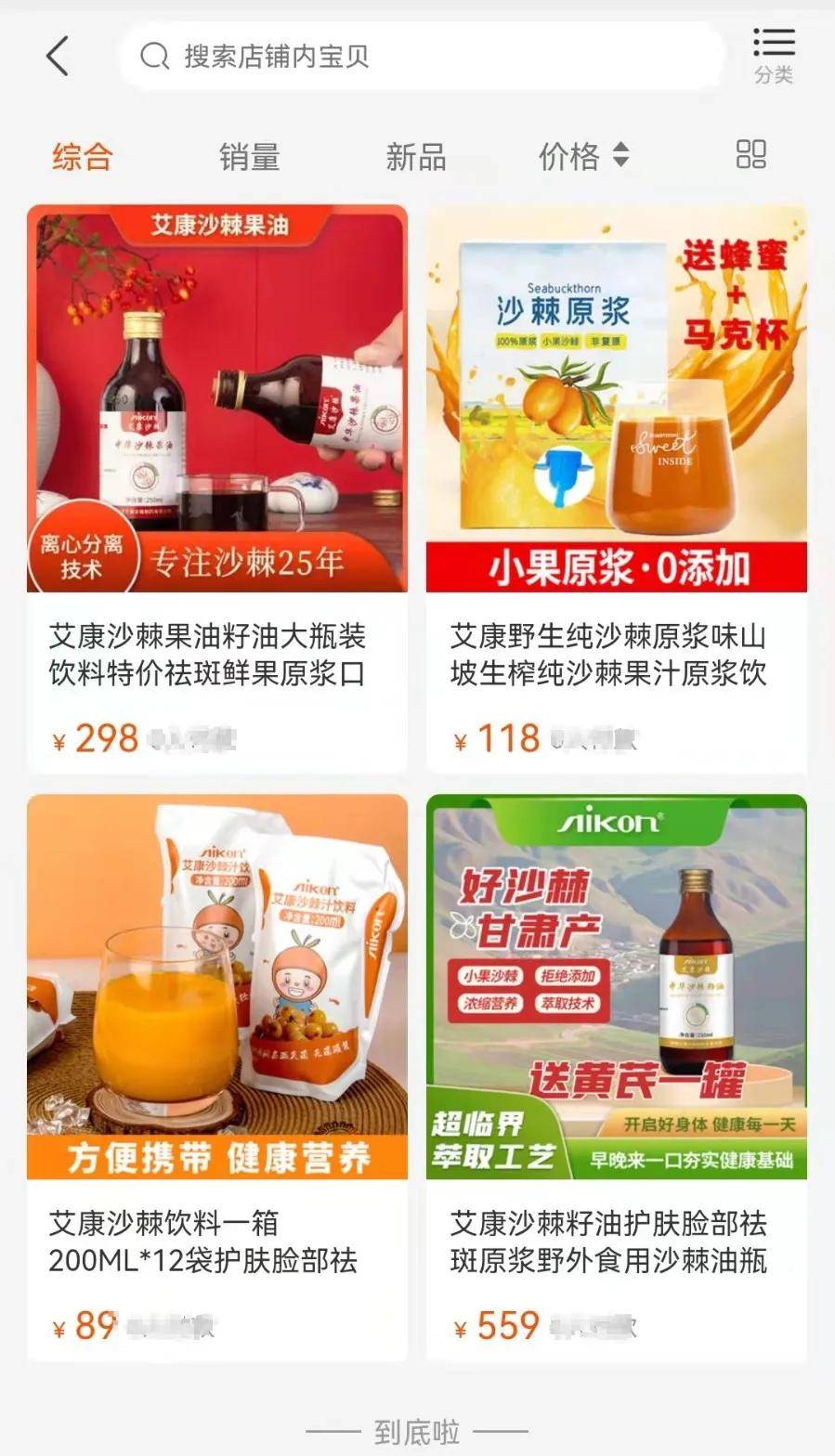This screenshot has height=1456, width=835.
Task: Toggle the grid layout view icon
Action: tap(750, 155)
